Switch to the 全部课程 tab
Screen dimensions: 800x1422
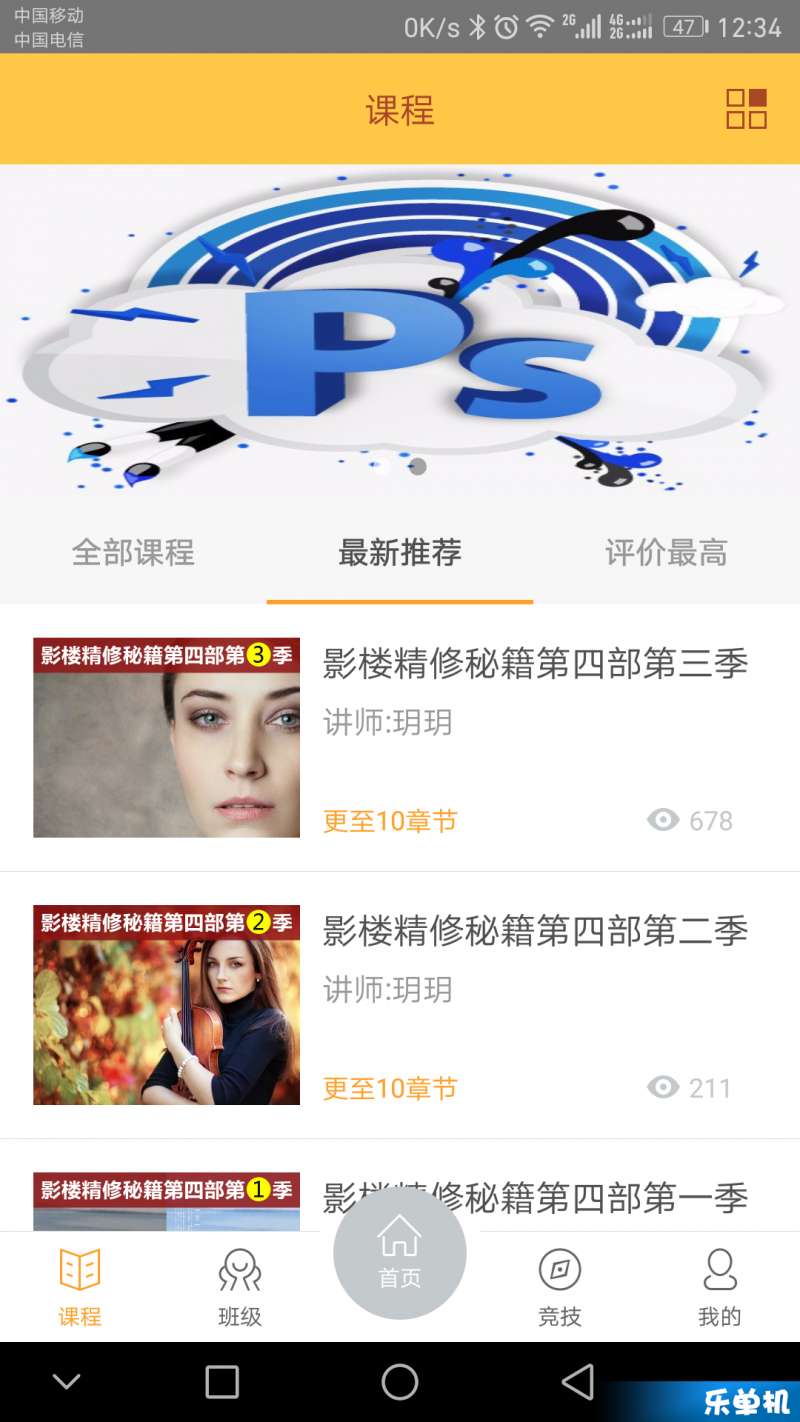tap(133, 552)
